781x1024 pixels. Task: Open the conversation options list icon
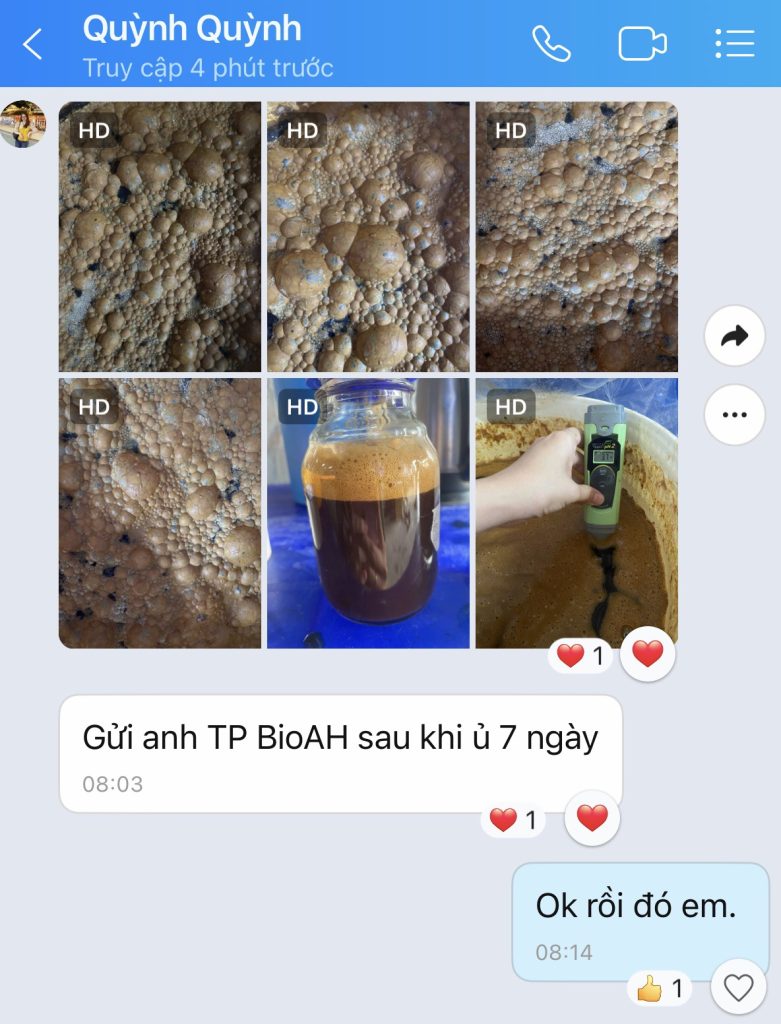734,41
